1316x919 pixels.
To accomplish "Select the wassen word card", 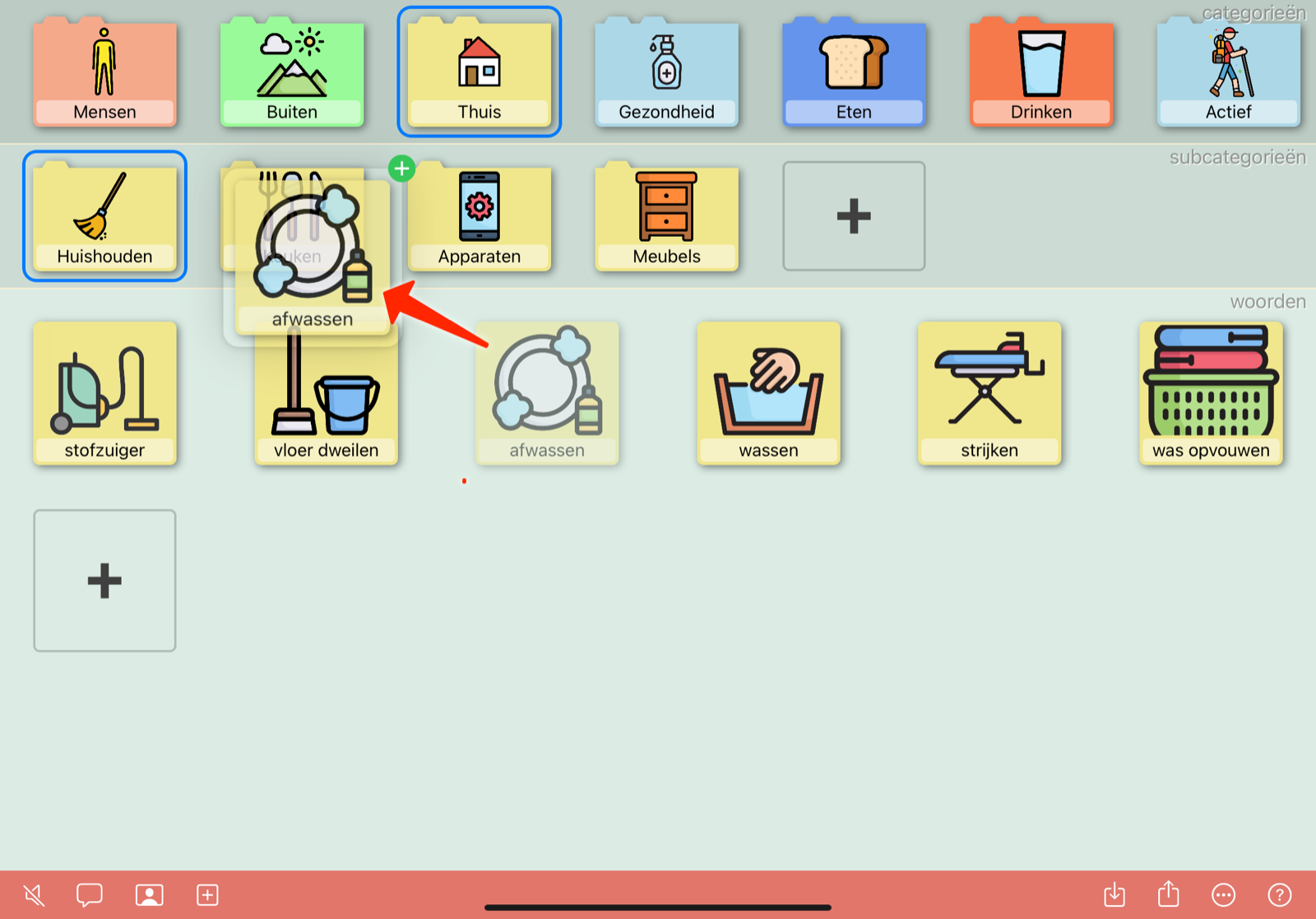I will tap(768, 393).
